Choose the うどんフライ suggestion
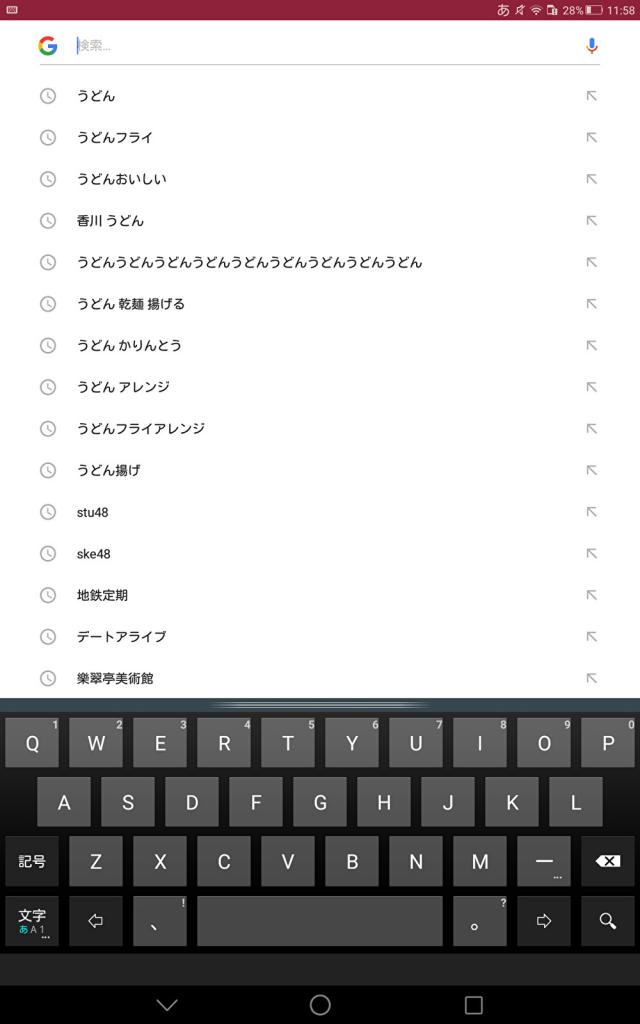 coord(115,138)
